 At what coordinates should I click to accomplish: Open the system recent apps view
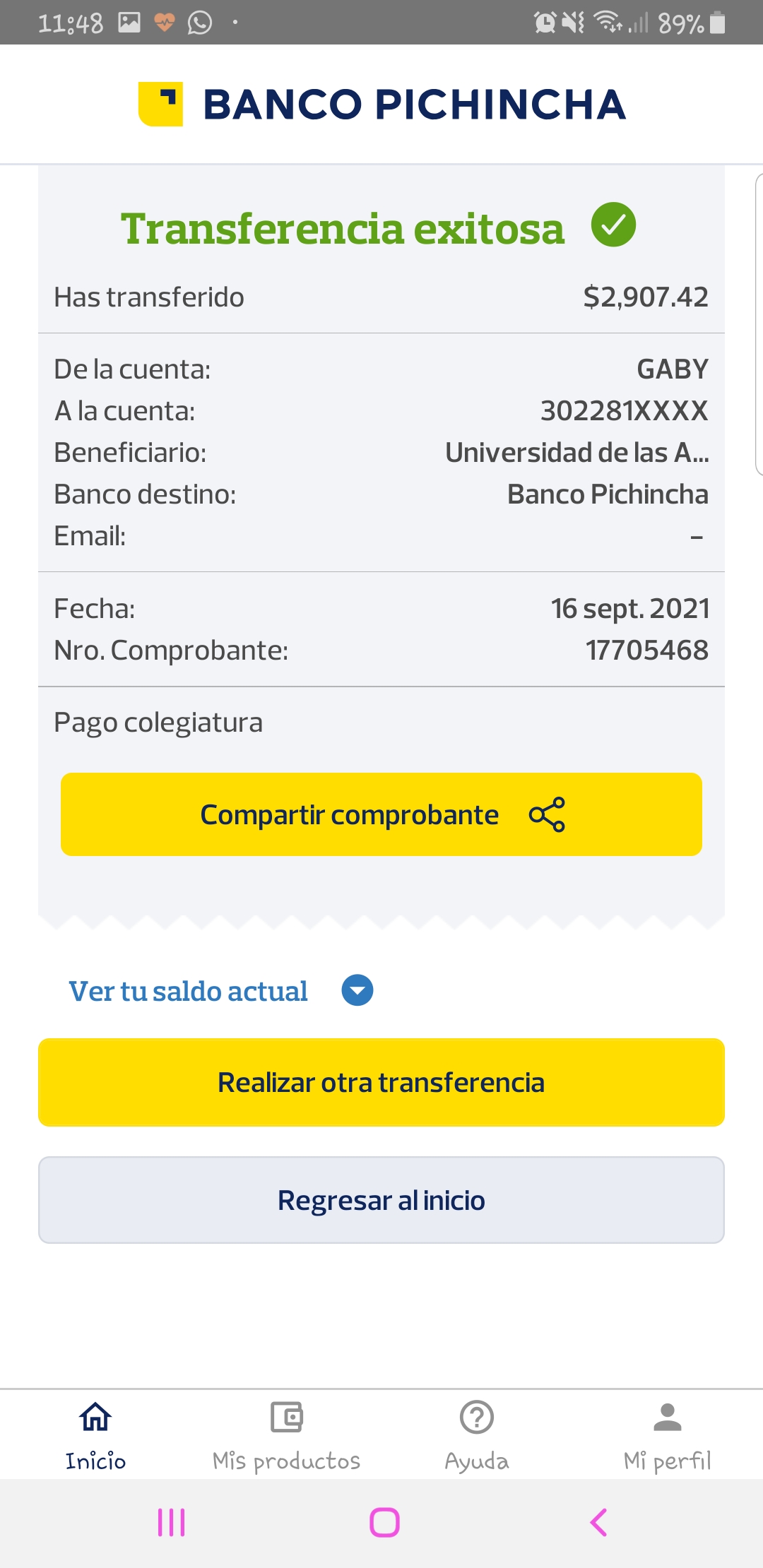tap(171, 1522)
